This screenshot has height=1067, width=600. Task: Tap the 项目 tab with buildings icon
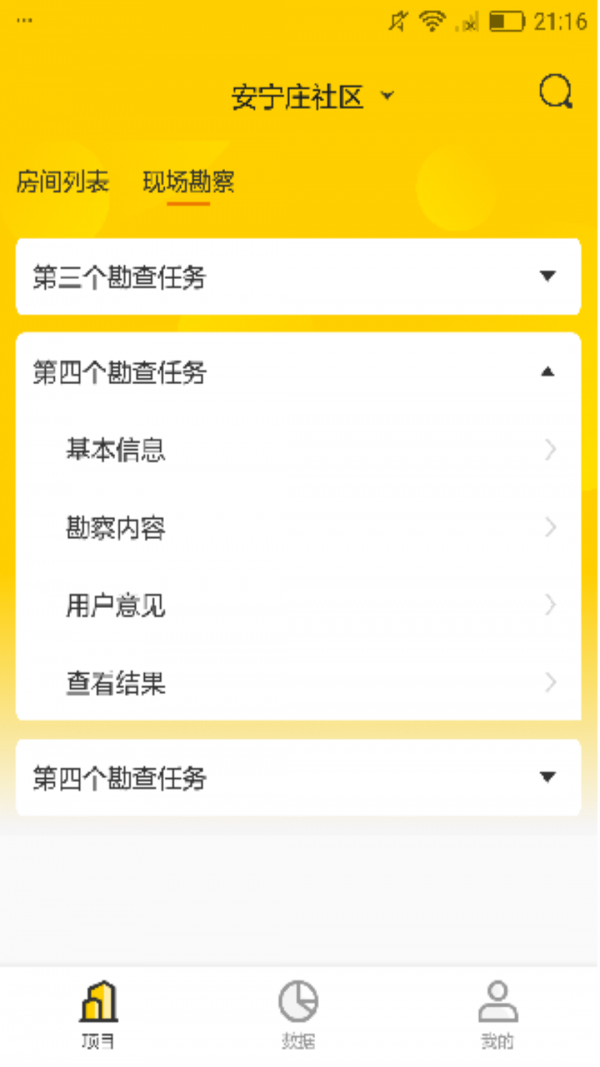pos(99,1013)
